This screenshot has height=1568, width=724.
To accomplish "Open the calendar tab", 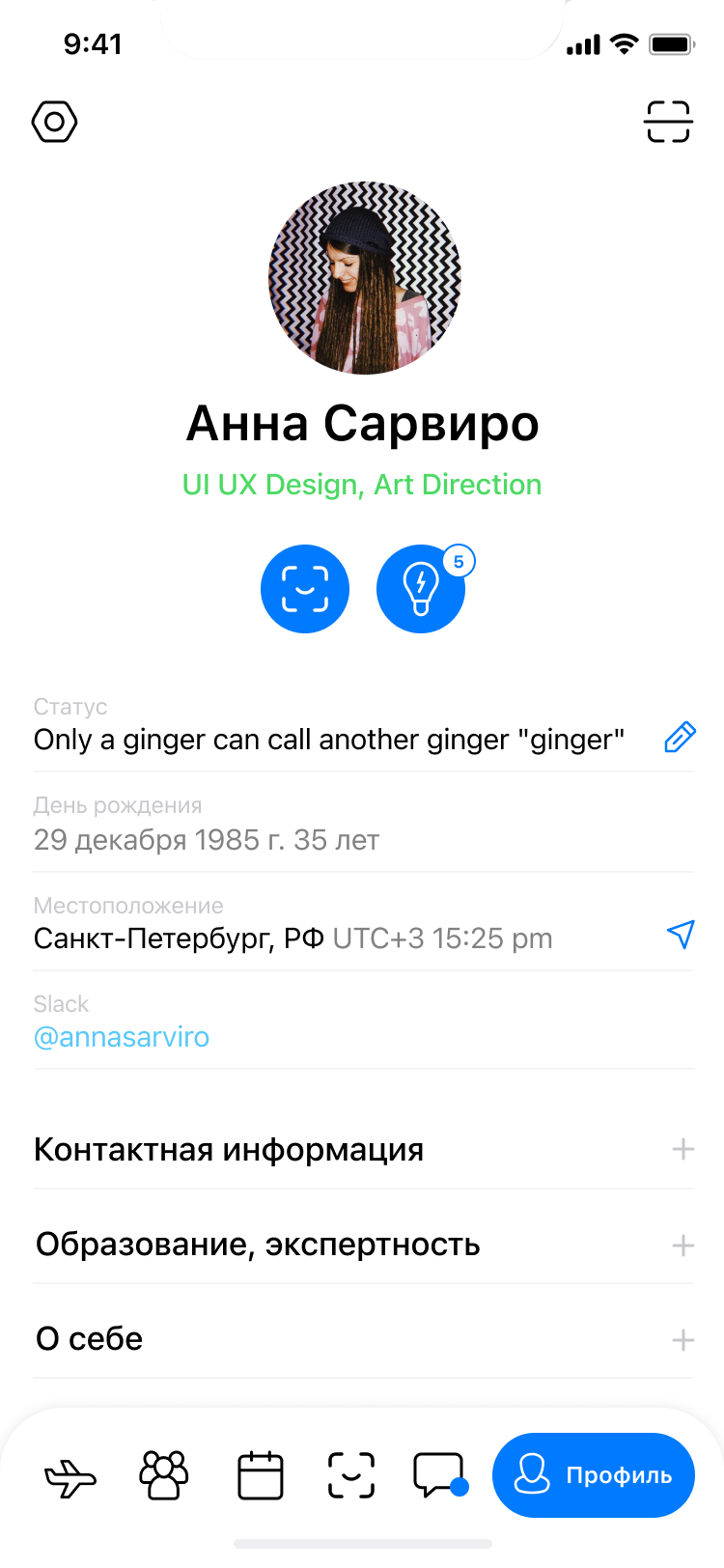I will pyautogui.click(x=261, y=1475).
